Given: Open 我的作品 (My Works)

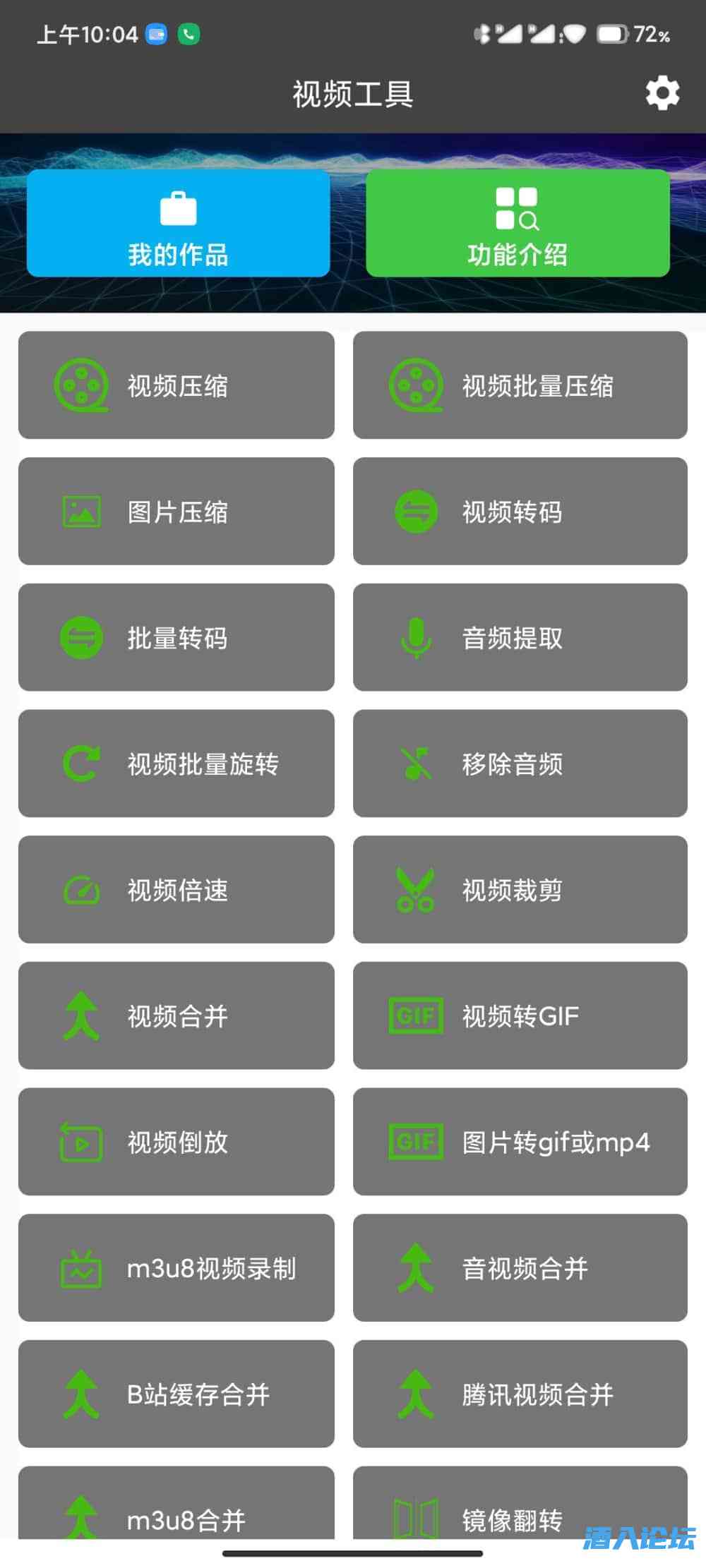Looking at the screenshot, I should 178,223.
